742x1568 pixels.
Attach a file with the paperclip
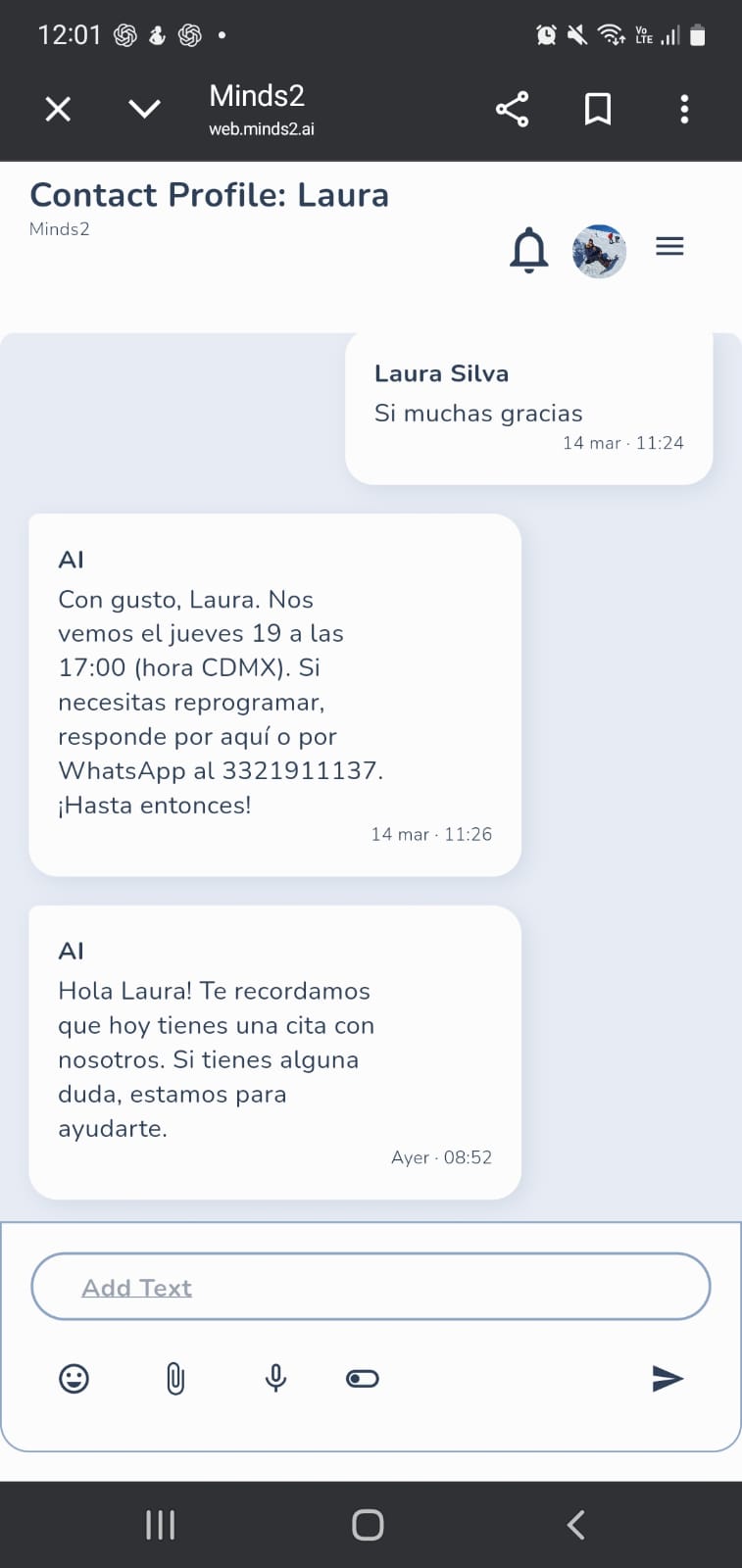point(175,1379)
